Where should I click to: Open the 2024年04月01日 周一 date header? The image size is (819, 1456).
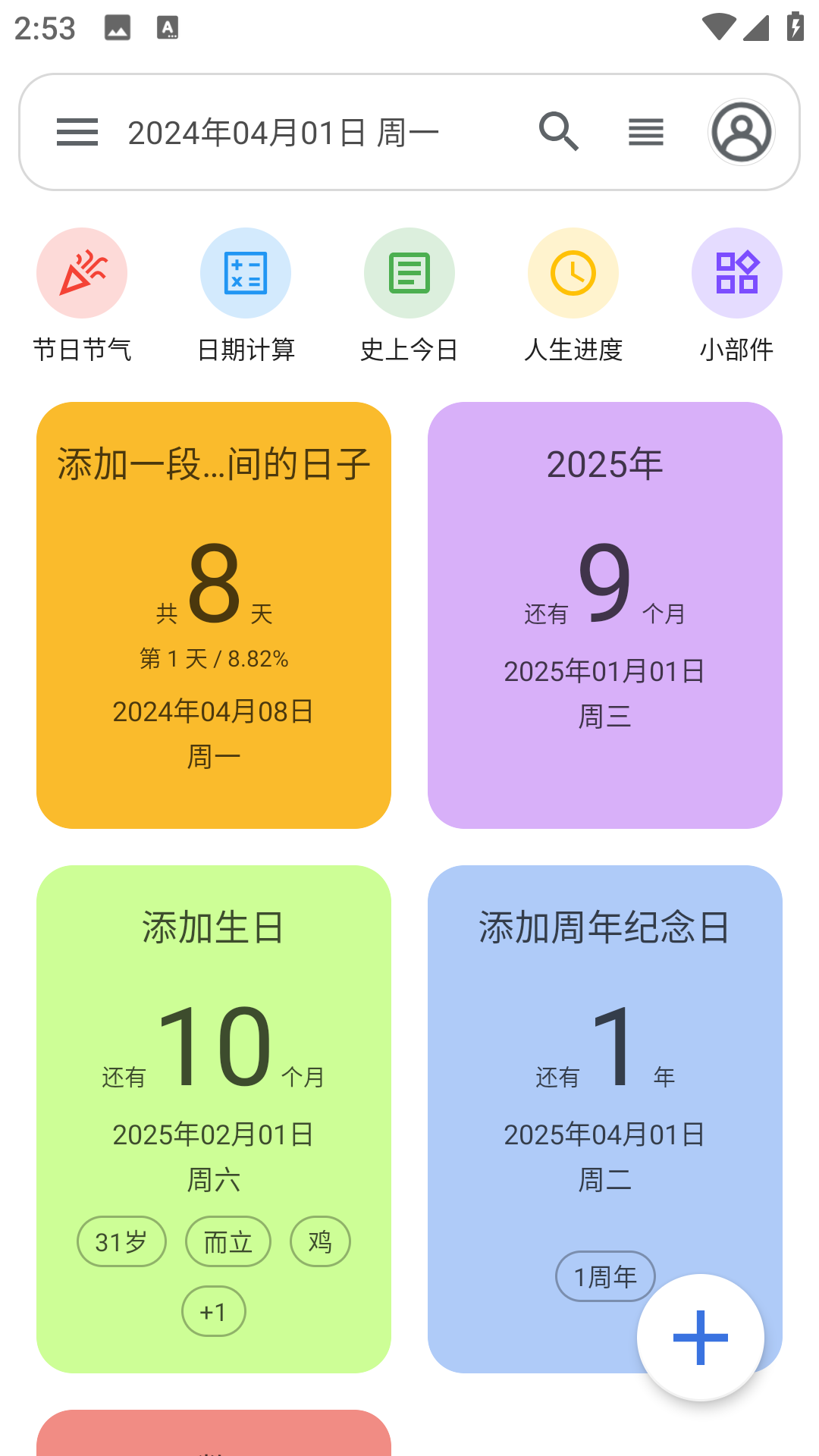(284, 131)
